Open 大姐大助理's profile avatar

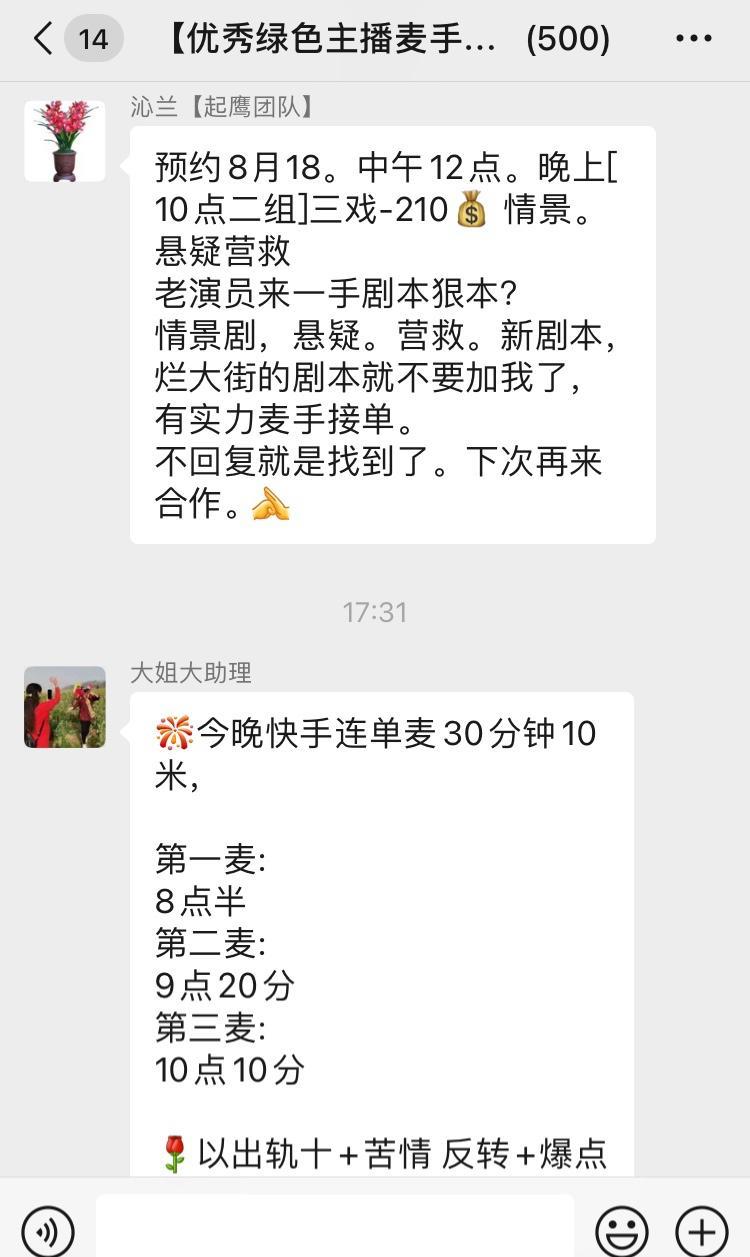click(x=65, y=707)
